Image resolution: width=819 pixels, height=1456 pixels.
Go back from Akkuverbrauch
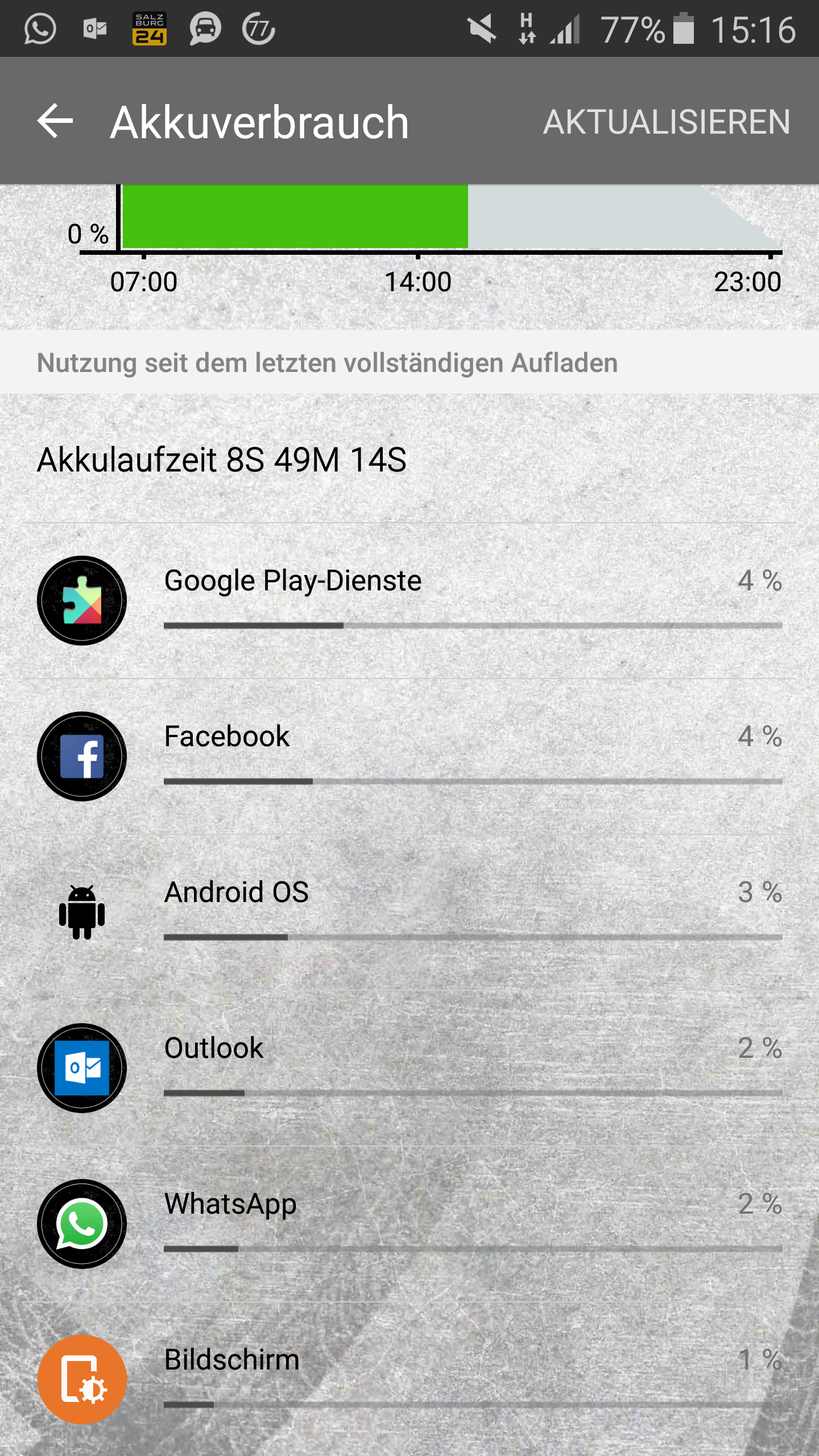point(55,121)
